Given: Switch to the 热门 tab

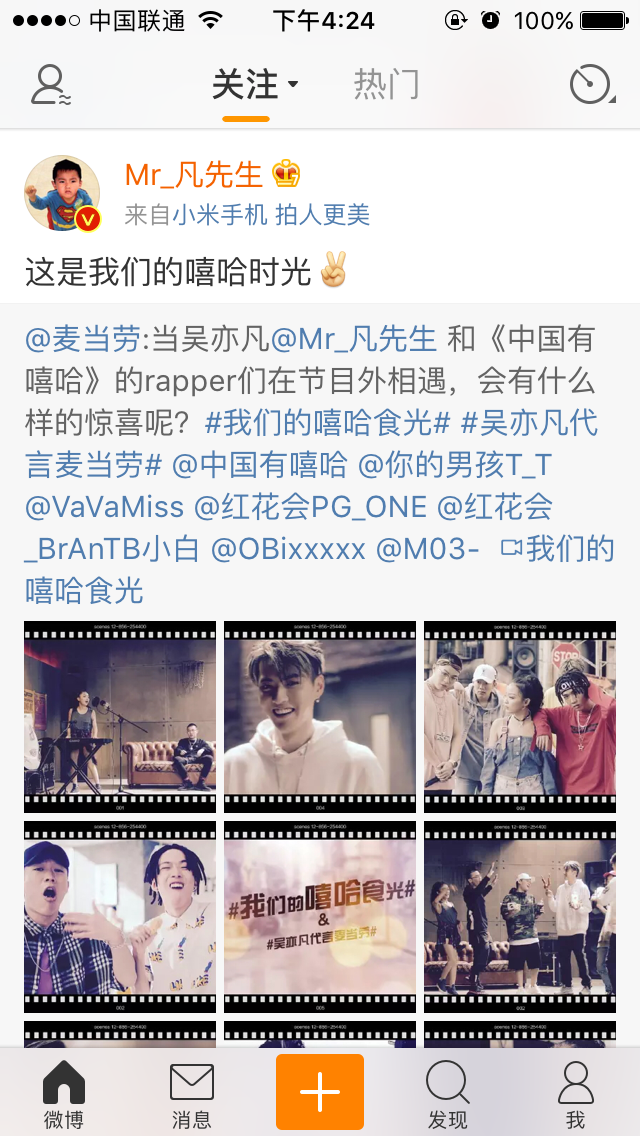Looking at the screenshot, I should pos(386,86).
